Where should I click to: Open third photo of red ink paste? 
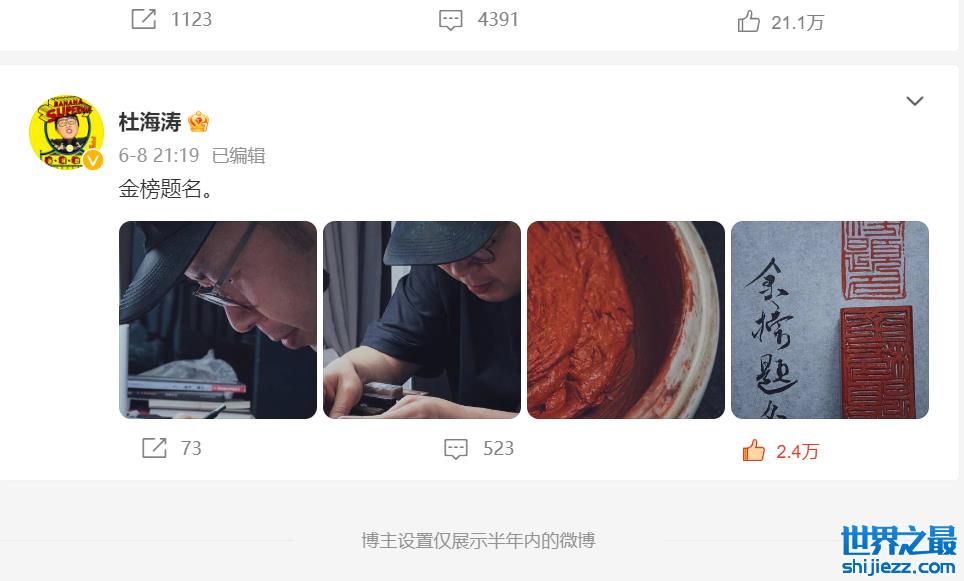pyautogui.click(x=626, y=320)
